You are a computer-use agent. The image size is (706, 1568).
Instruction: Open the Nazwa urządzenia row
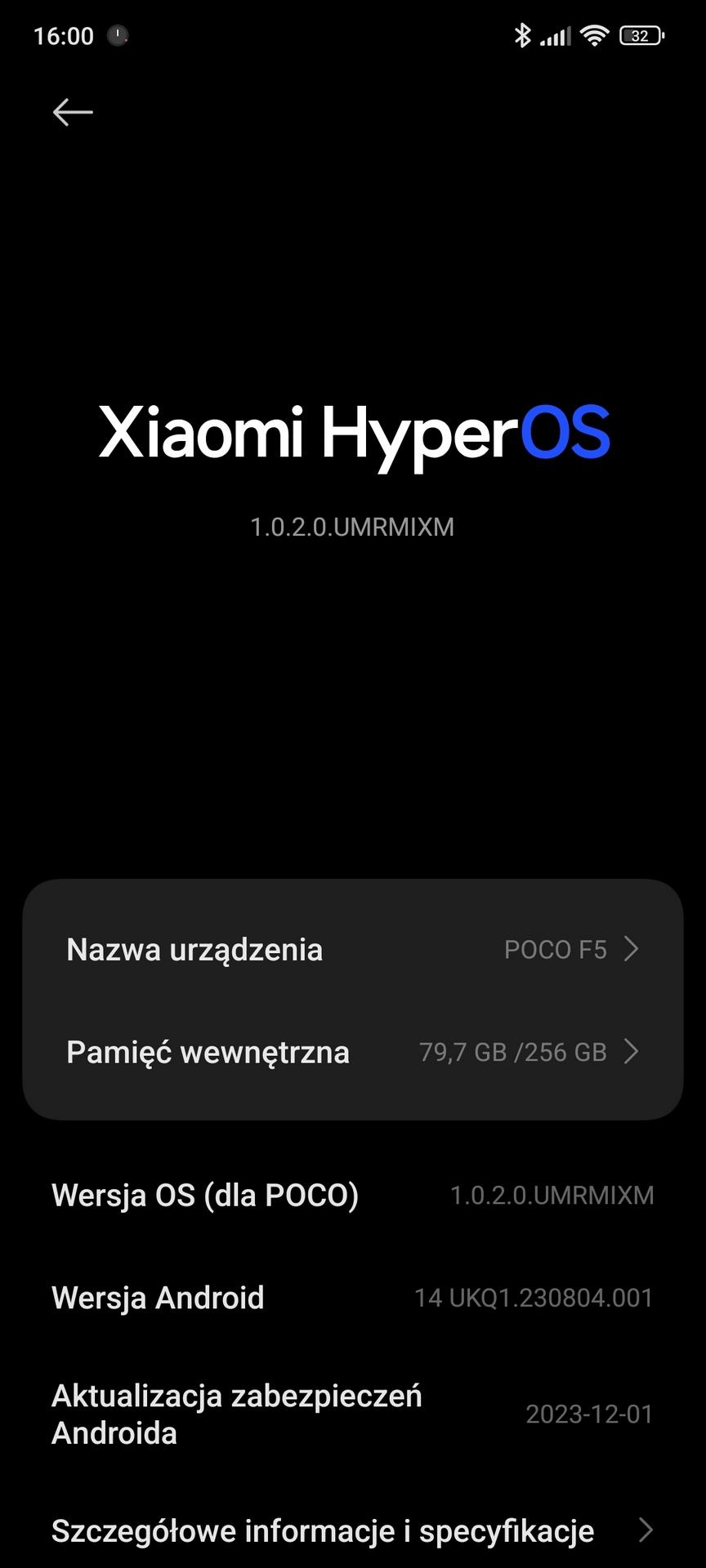[353, 950]
